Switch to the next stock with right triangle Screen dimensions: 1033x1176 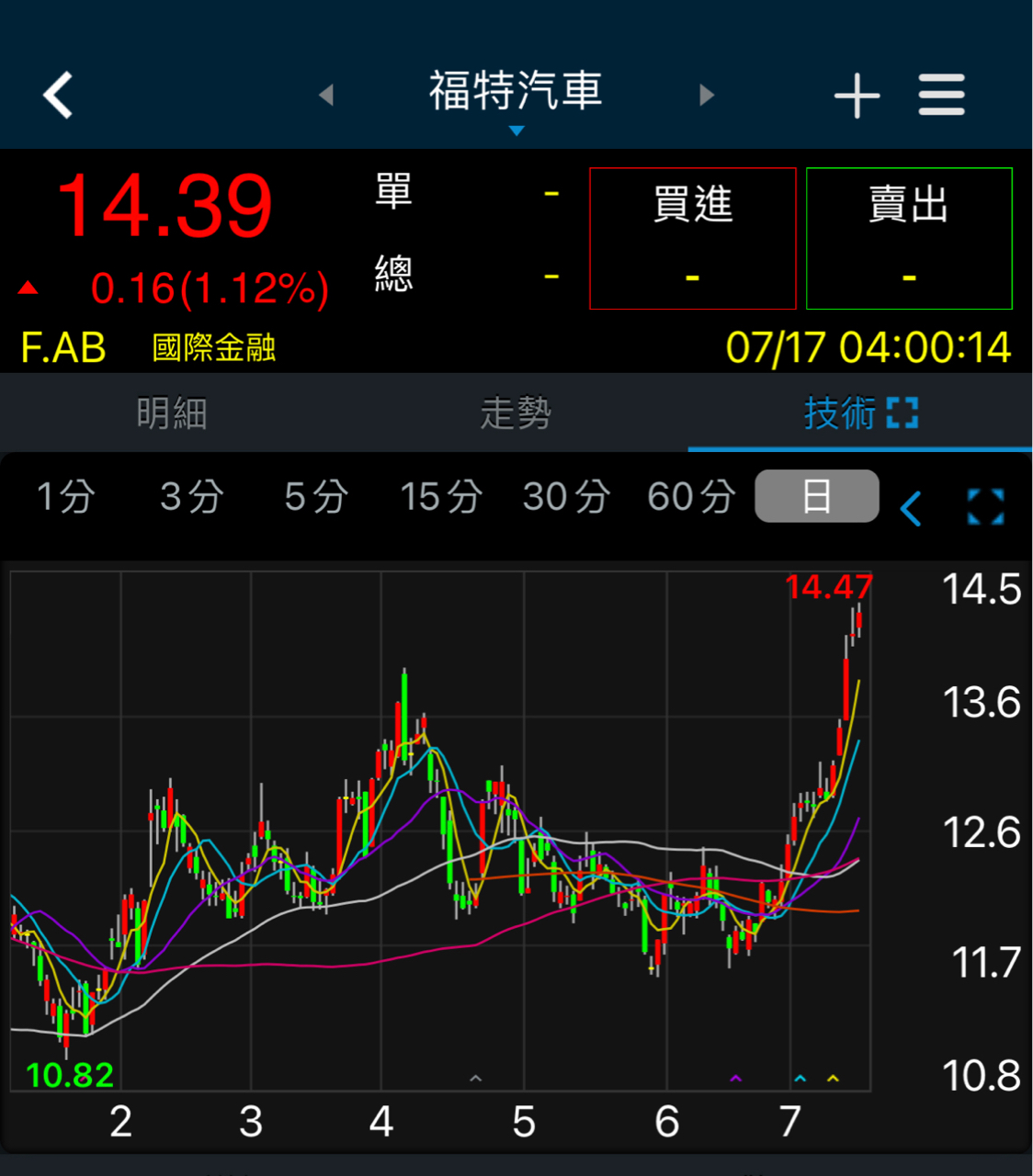click(x=706, y=95)
